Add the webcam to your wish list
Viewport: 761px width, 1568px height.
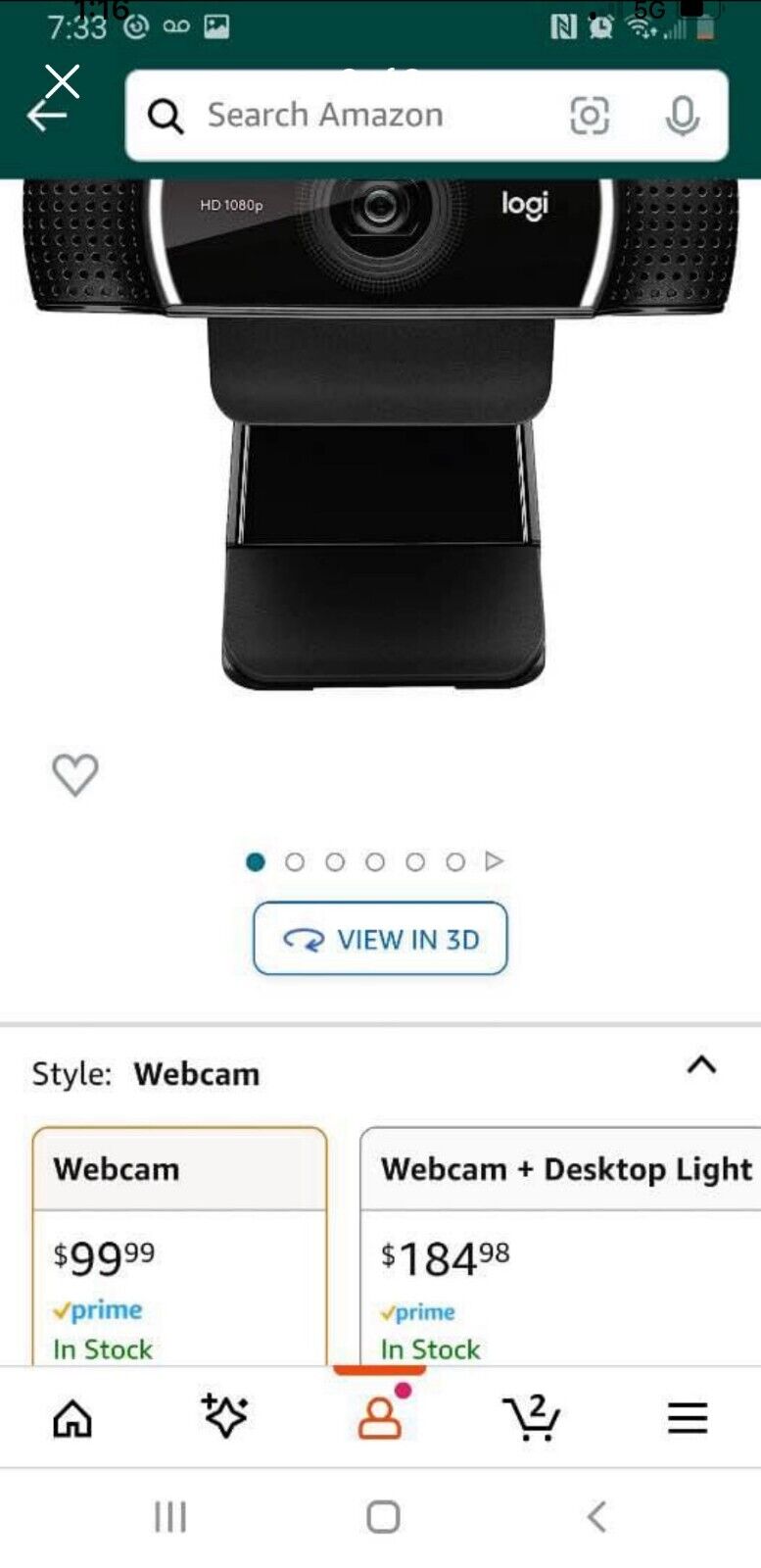[74, 774]
